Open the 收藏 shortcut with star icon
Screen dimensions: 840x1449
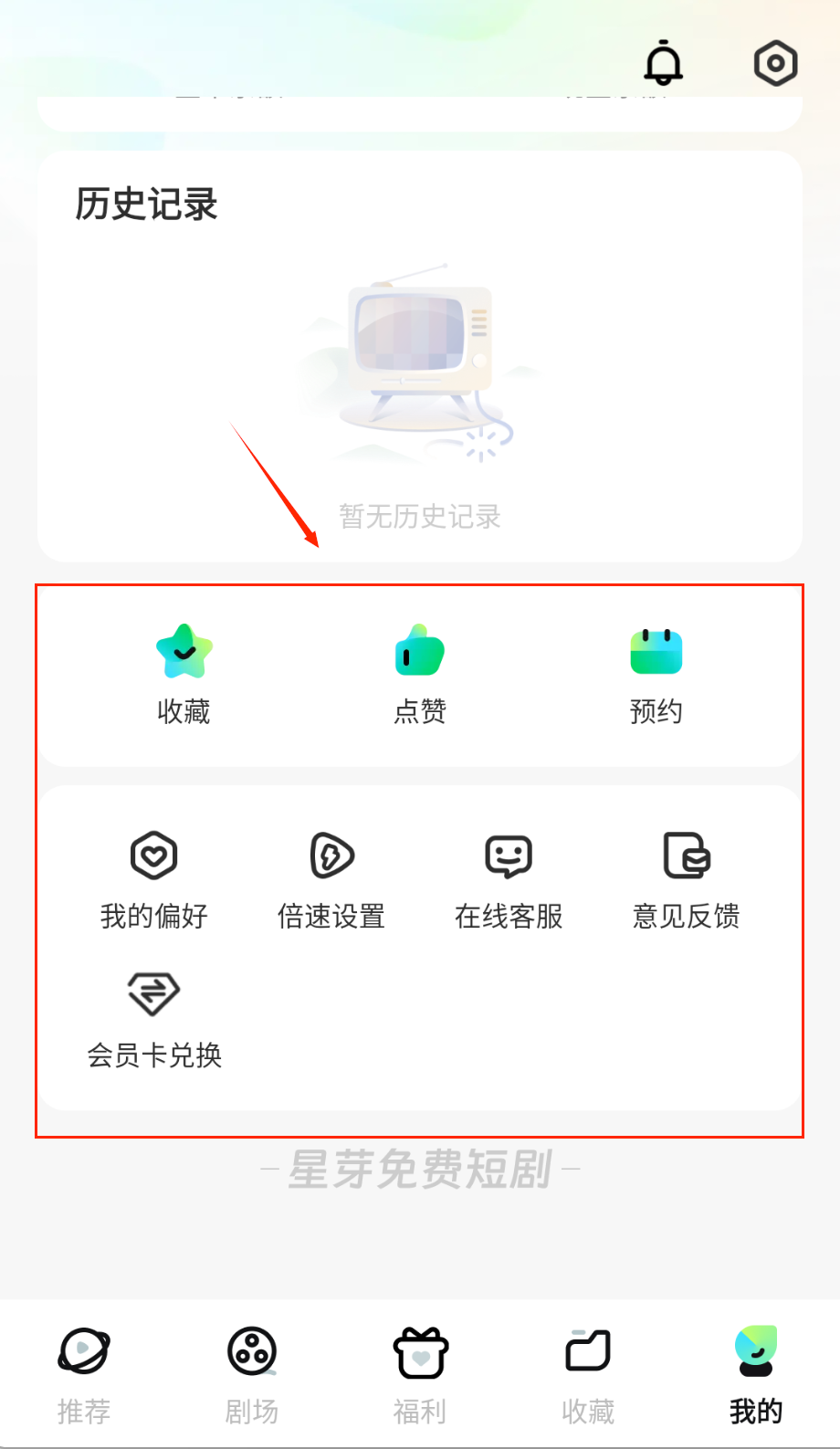point(184,673)
